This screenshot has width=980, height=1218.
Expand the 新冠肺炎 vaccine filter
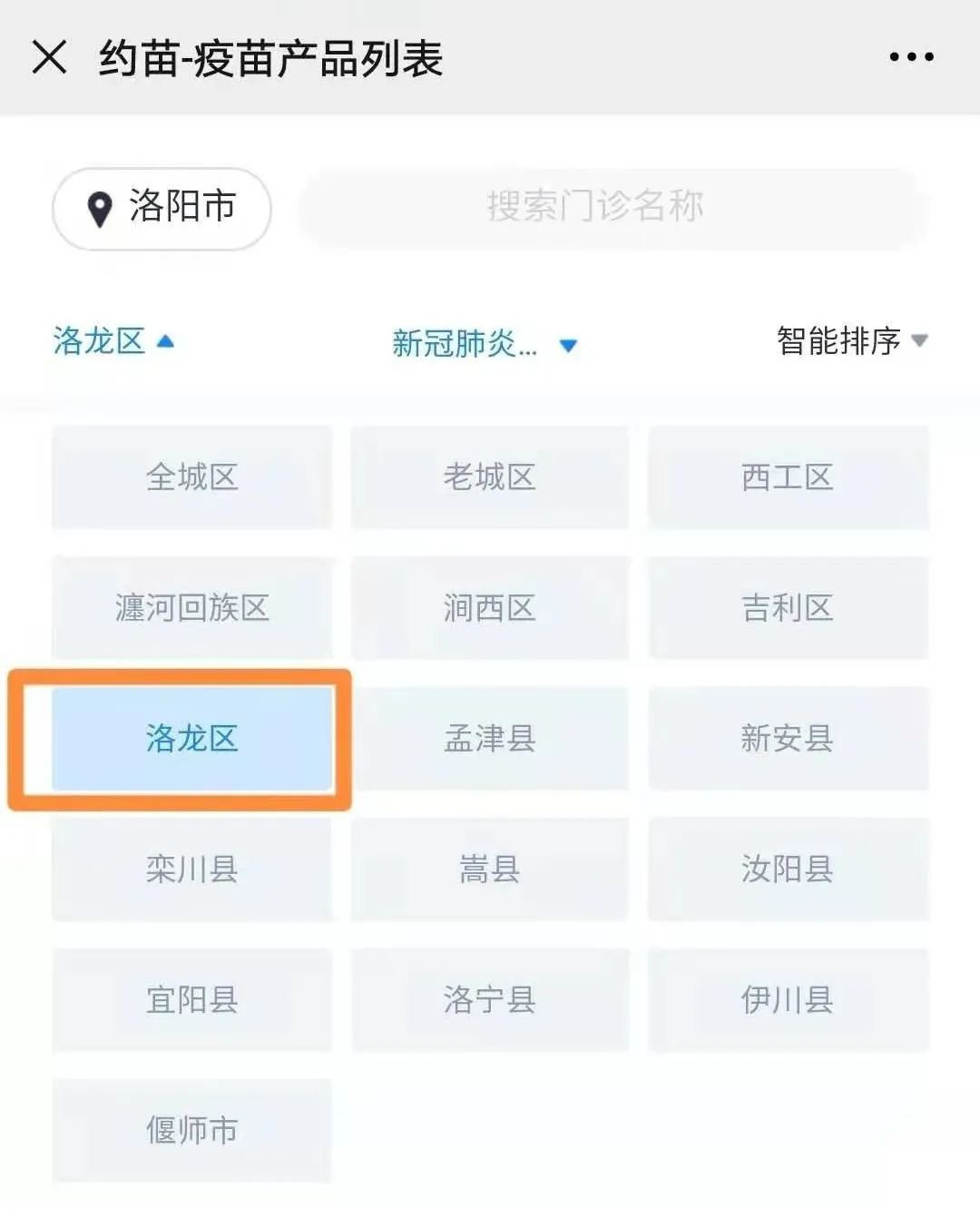(485, 344)
